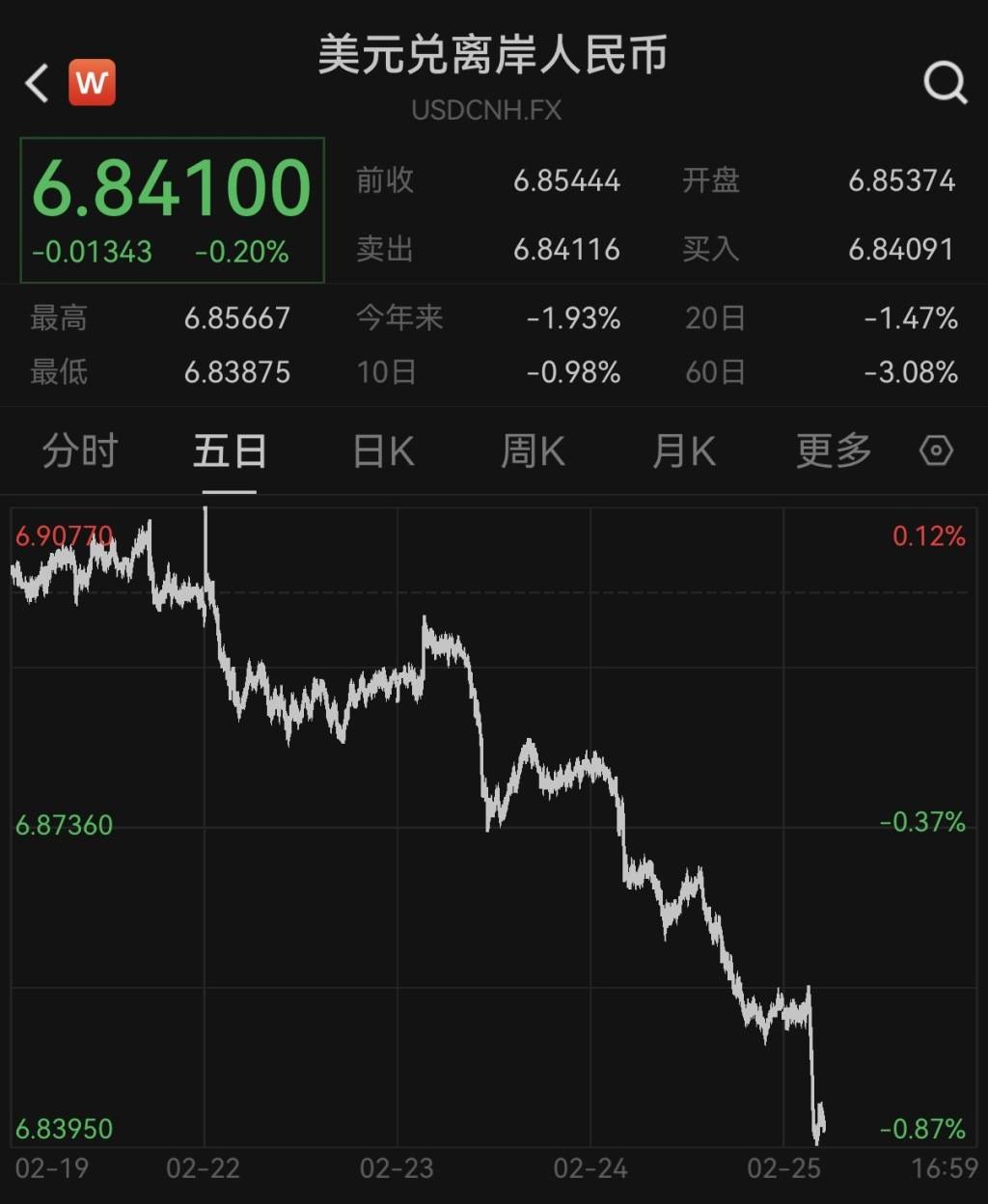Select the 五日 chart tab
The image size is (988, 1204).
(230, 451)
